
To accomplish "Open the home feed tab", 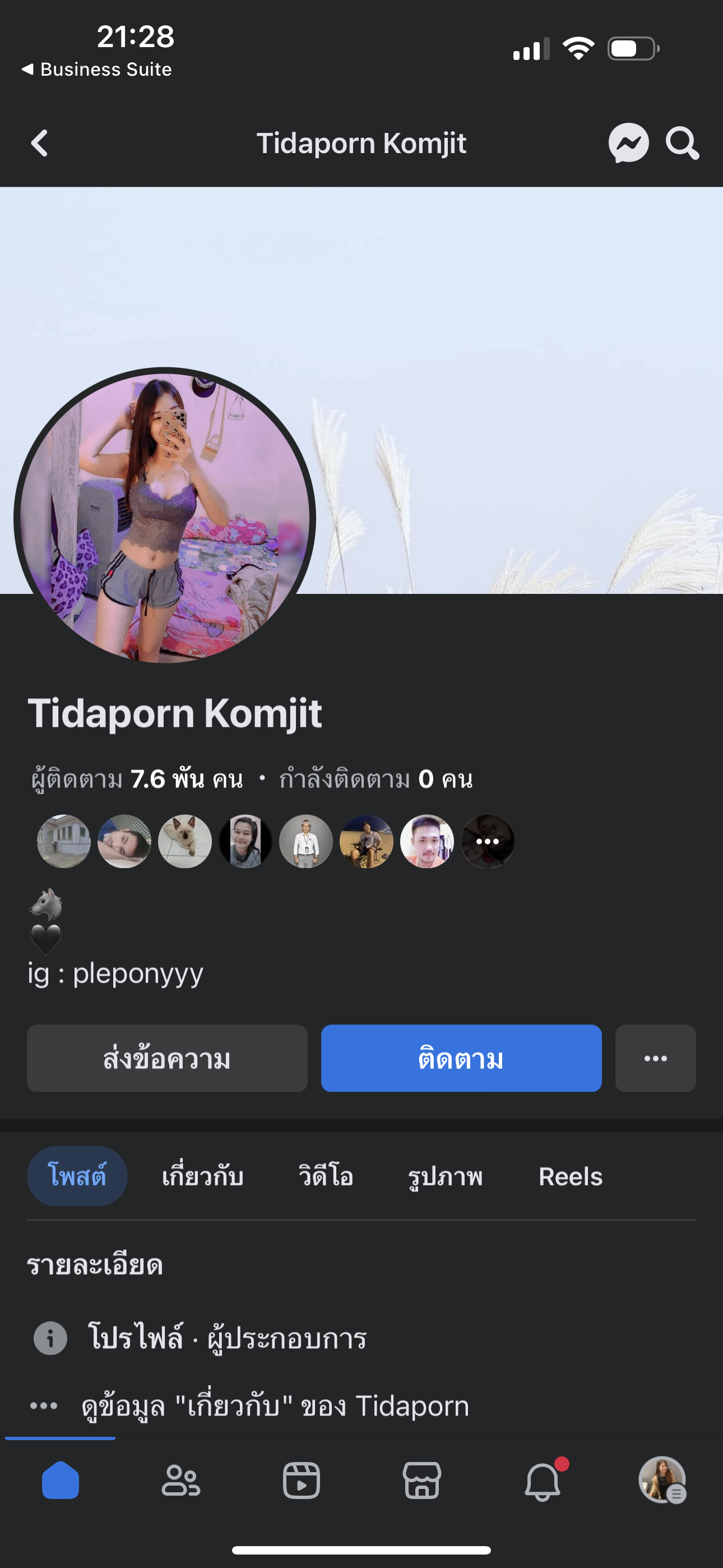I will [x=61, y=1481].
